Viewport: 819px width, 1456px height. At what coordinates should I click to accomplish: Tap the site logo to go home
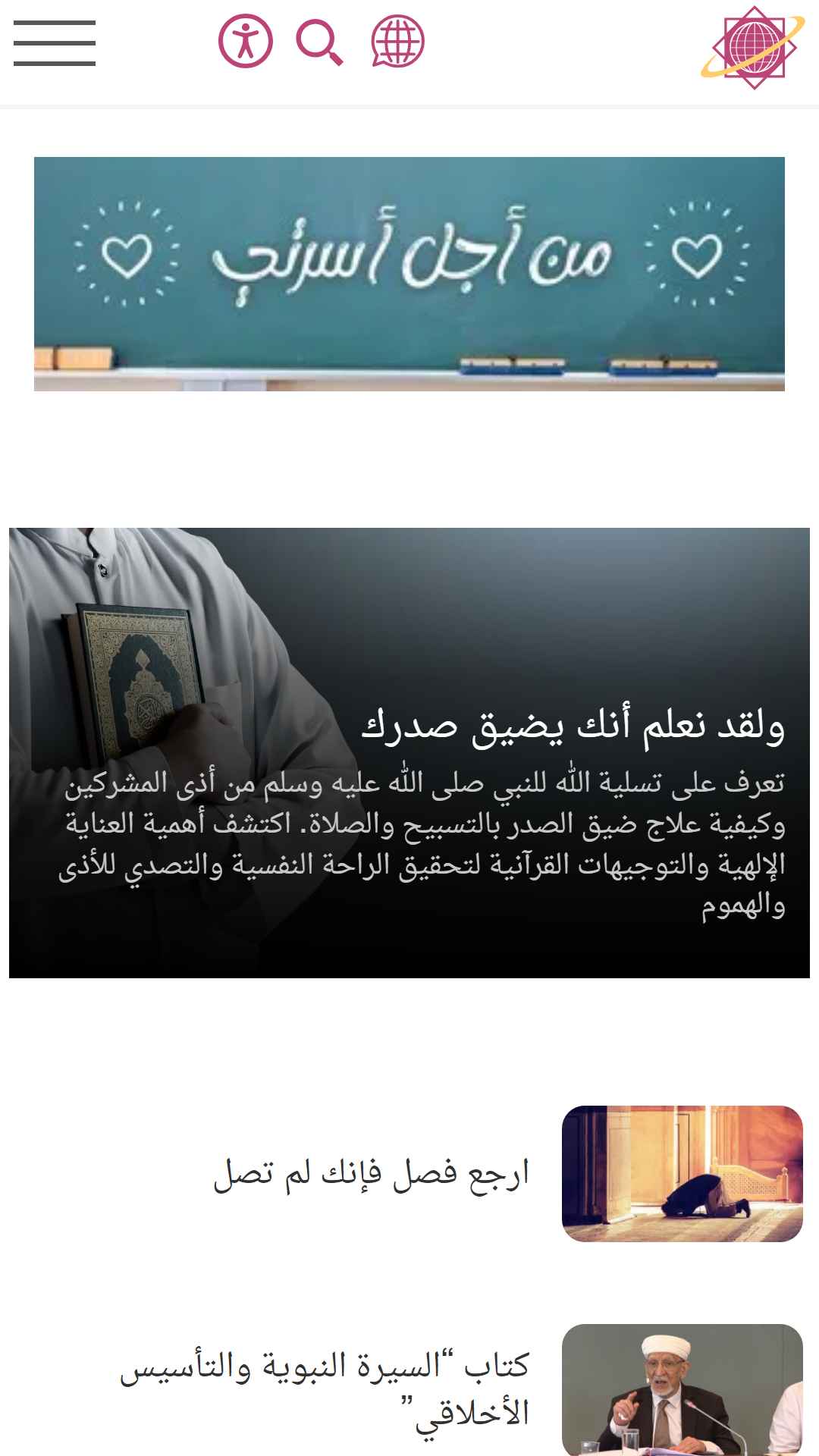click(753, 47)
